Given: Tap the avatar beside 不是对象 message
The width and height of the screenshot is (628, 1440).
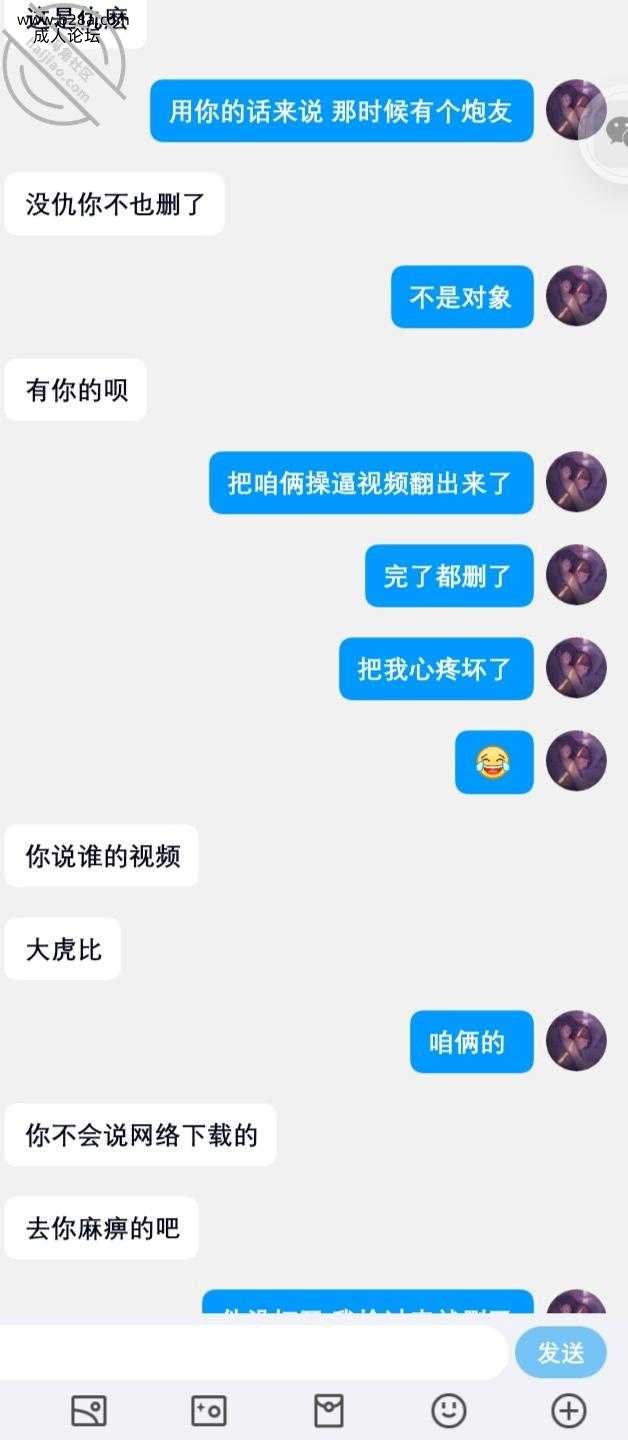Looking at the screenshot, I should click(576, 296).
